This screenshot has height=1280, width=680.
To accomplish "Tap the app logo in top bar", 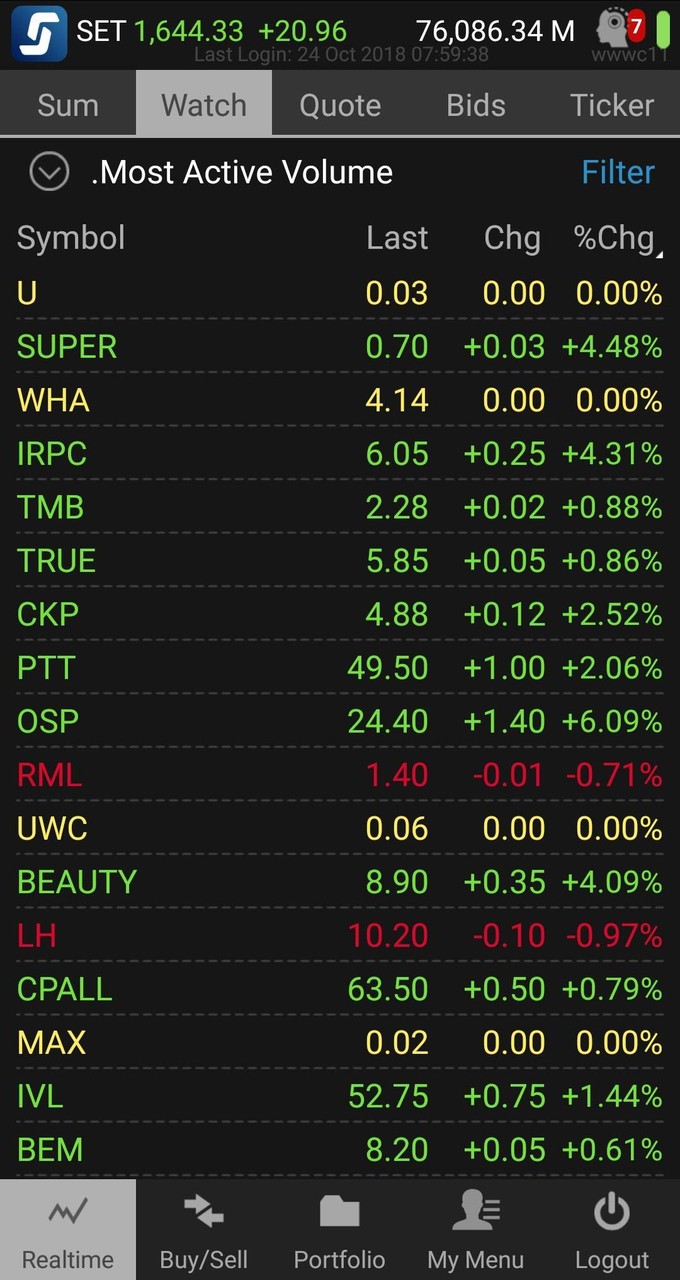I will click(39, 33).
